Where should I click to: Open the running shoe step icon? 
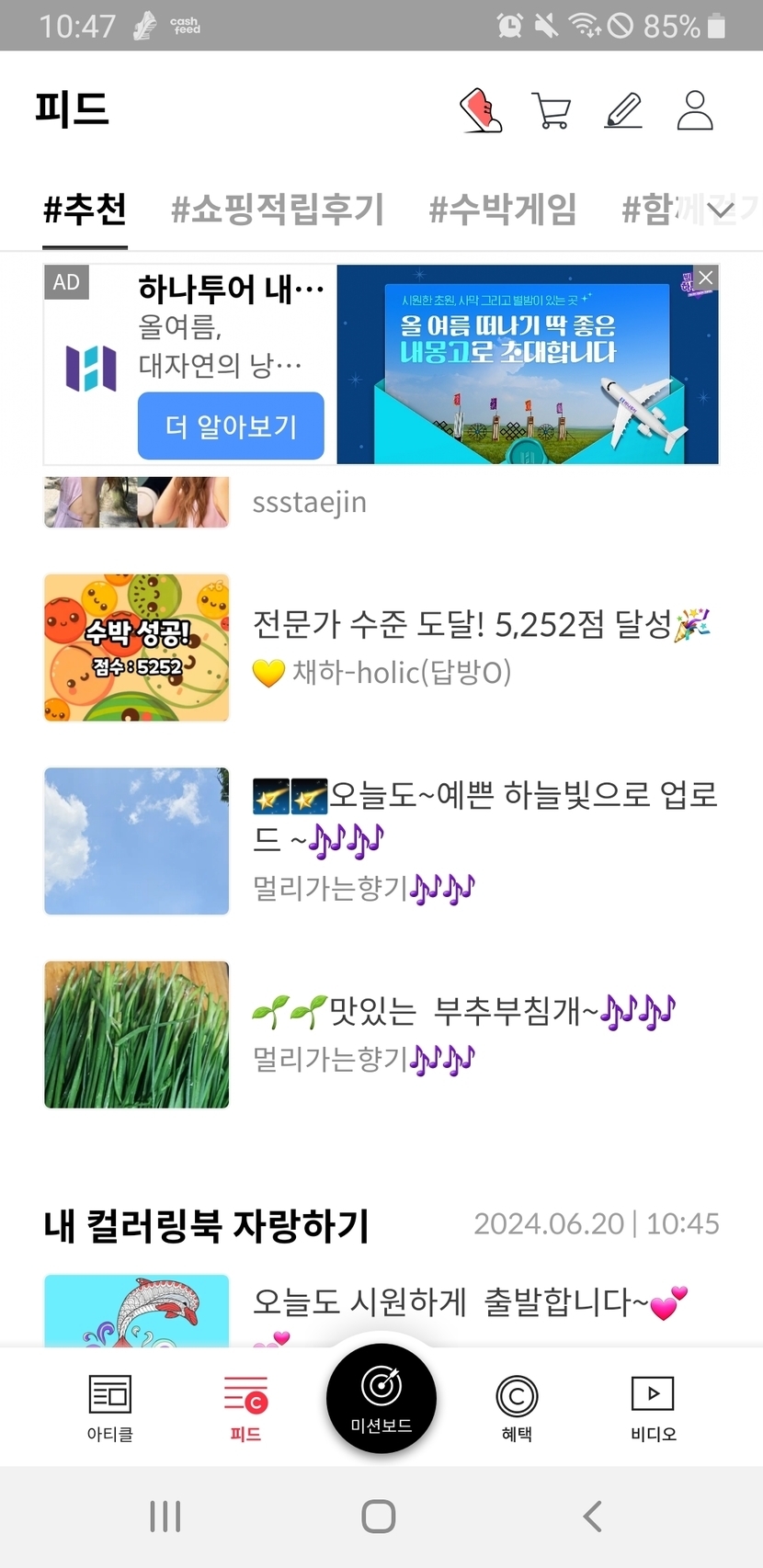click(481, 110)
